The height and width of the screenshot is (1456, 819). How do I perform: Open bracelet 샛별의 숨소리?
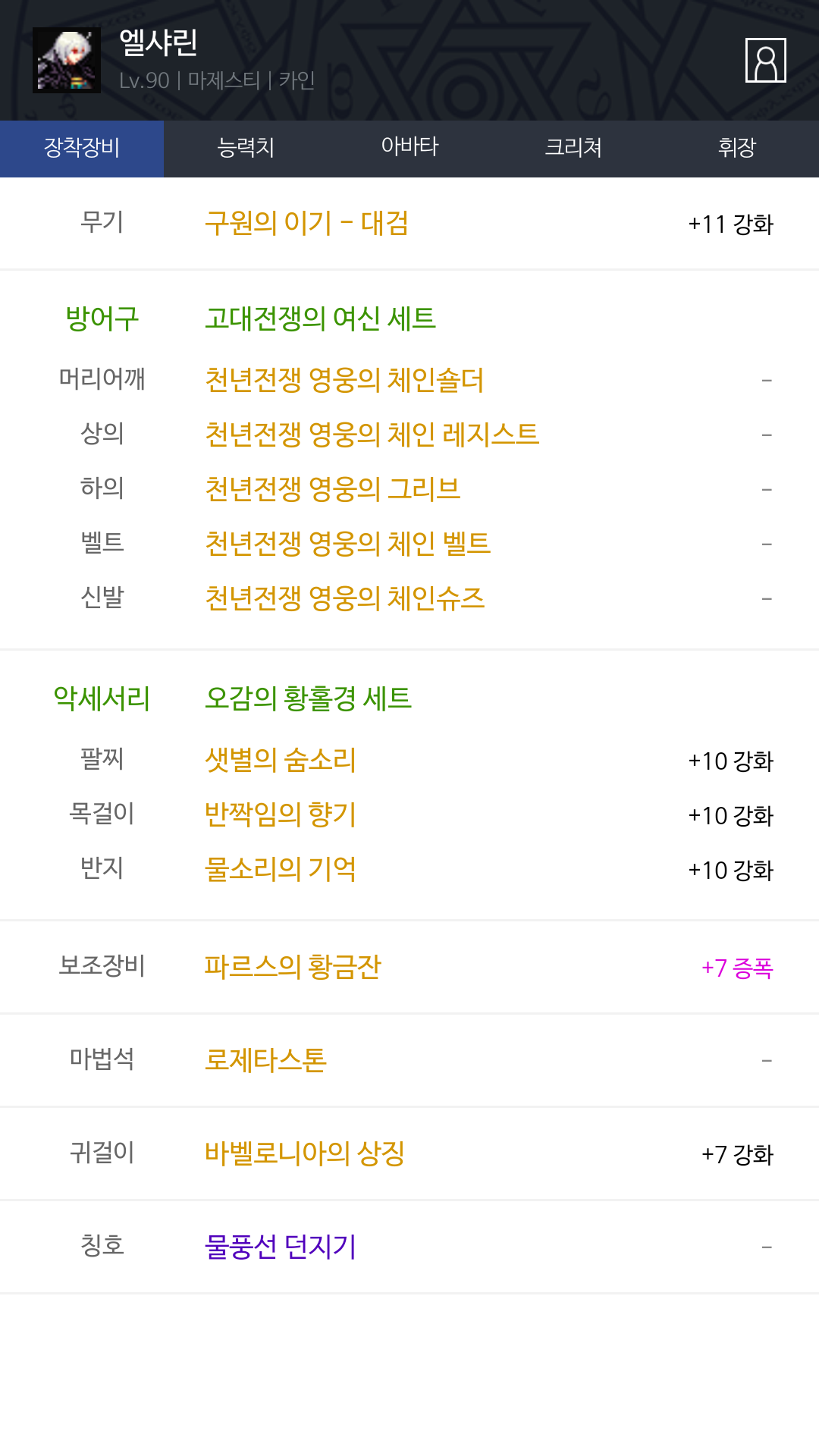point(280,760)
